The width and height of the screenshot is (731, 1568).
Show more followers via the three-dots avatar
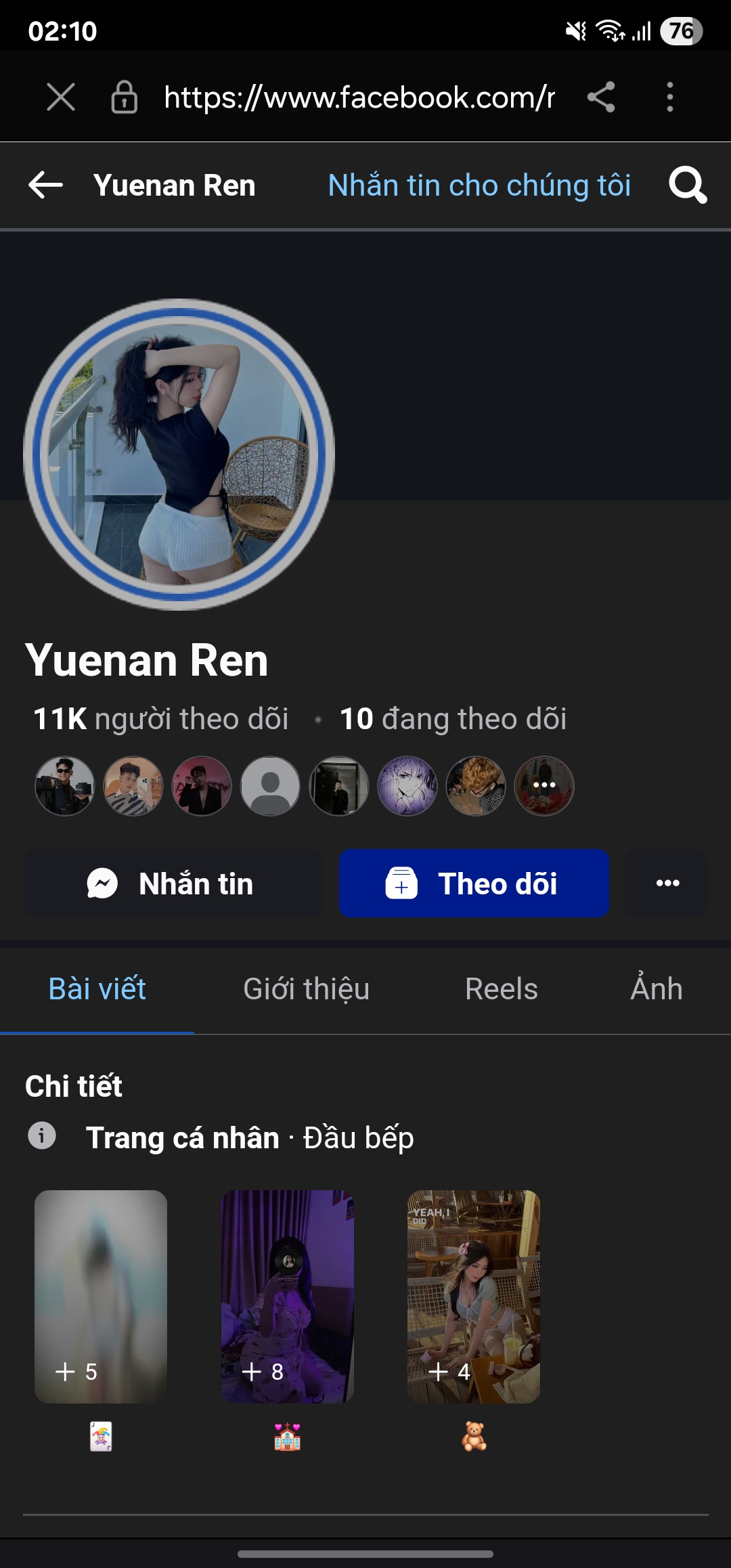544,786
